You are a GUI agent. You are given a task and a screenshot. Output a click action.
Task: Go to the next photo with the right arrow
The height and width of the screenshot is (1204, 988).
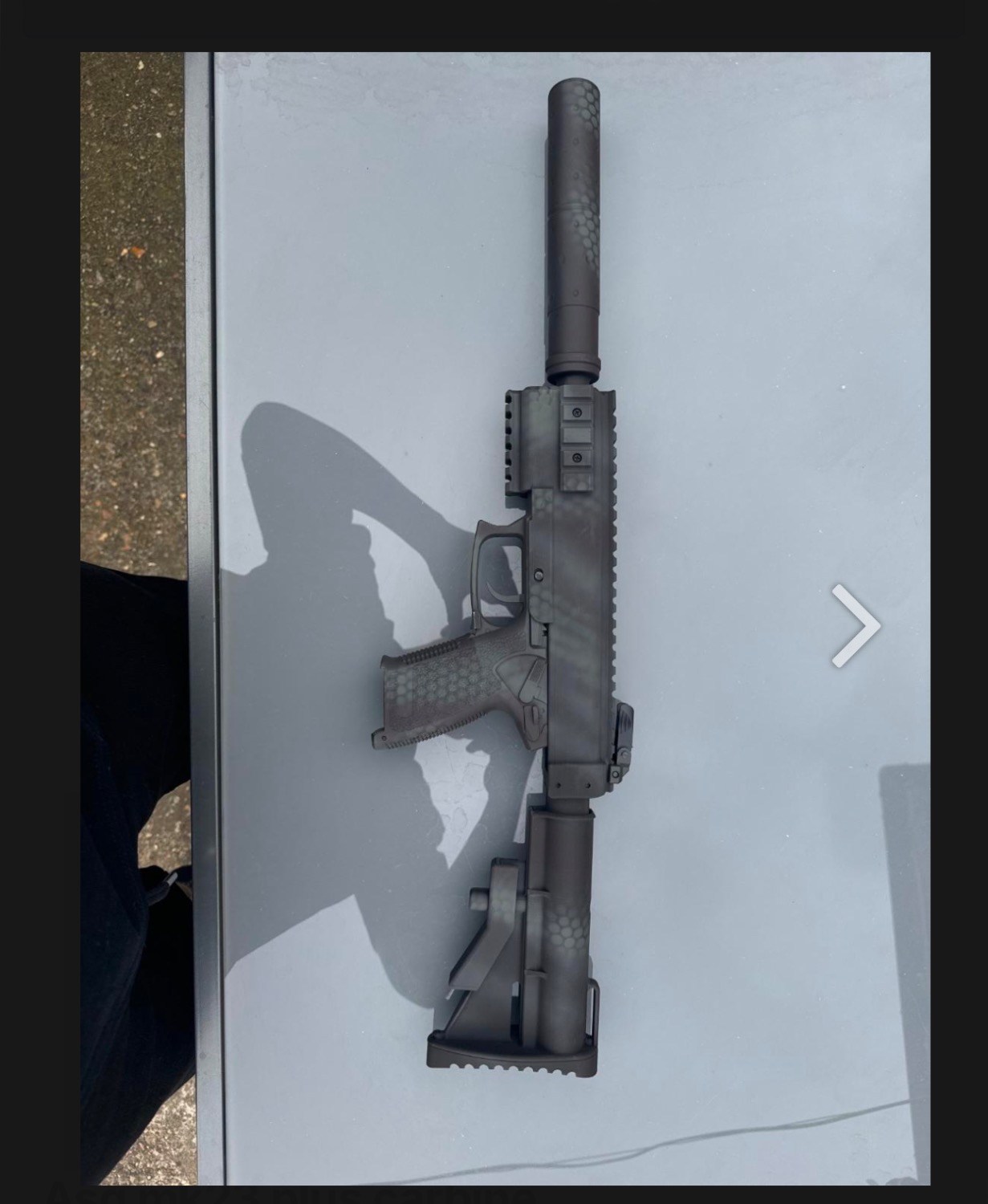pyautogui.click(x=856, y=625)
